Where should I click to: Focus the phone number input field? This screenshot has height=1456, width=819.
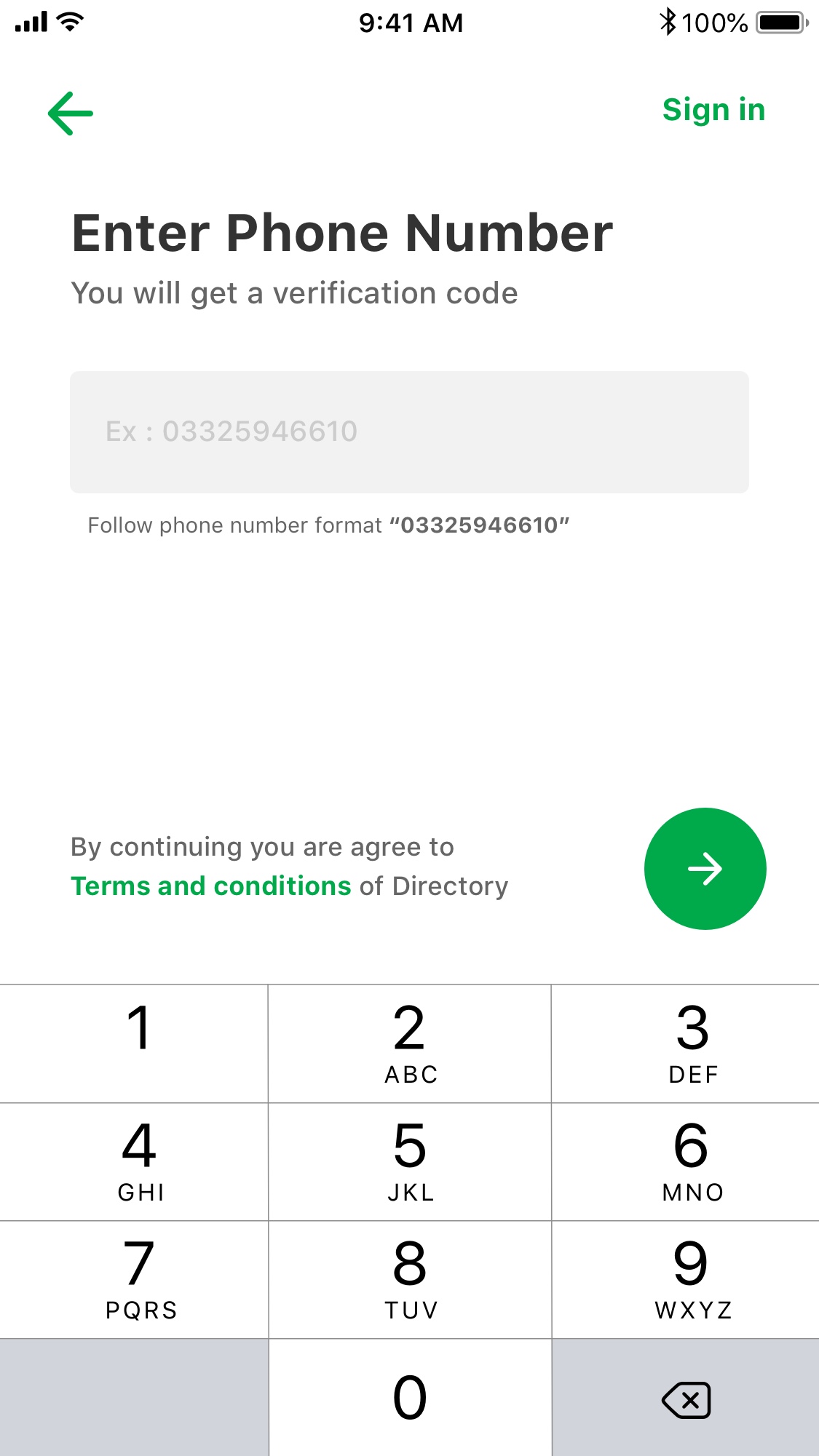click(409, 432)
